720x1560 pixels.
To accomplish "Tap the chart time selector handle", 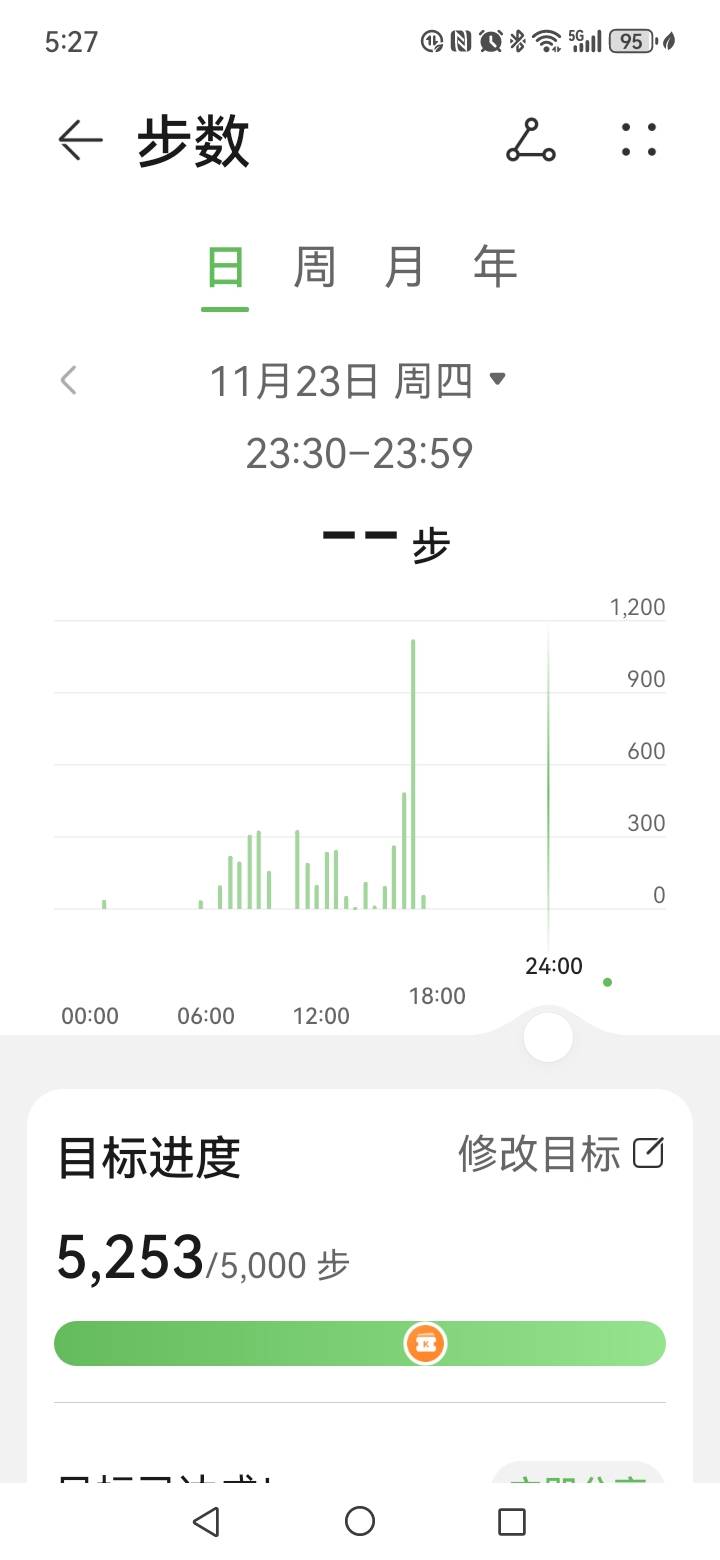I will click(548, 1038).
